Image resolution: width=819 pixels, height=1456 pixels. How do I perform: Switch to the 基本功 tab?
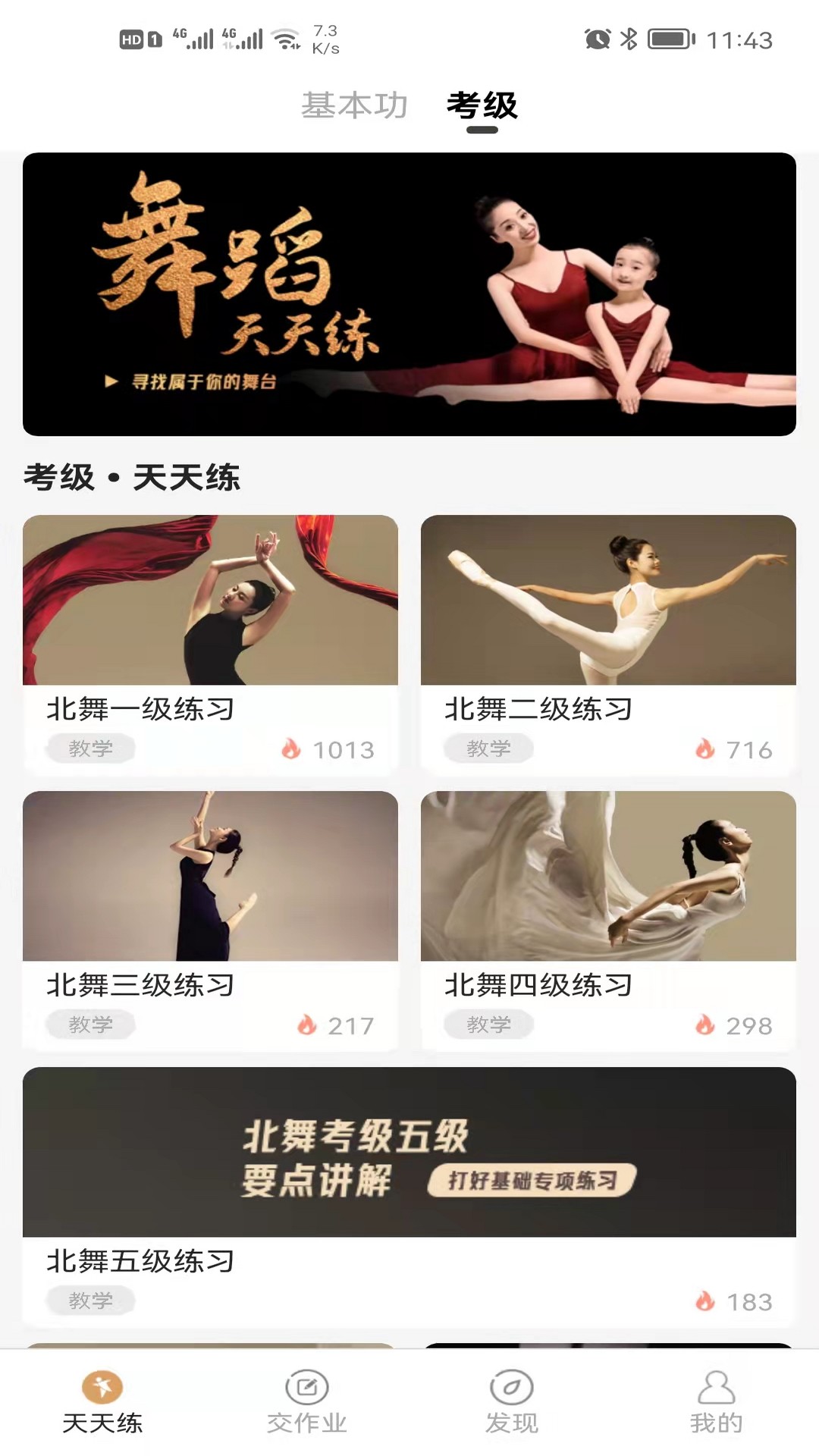[x=354, y=105]
